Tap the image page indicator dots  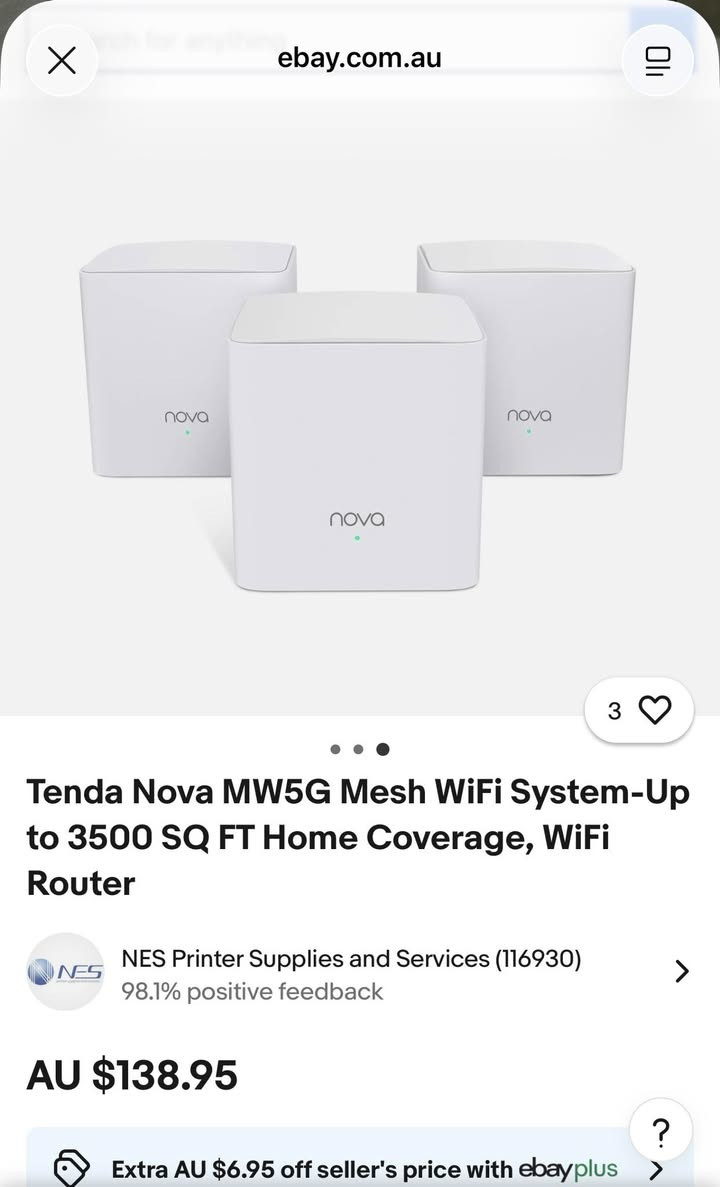pos(359,749)
